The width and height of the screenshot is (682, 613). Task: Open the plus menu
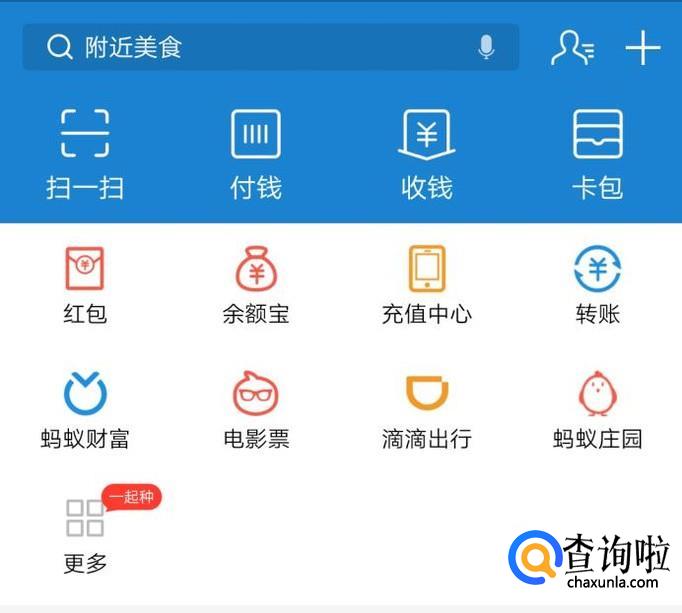(x=643, y=47)
